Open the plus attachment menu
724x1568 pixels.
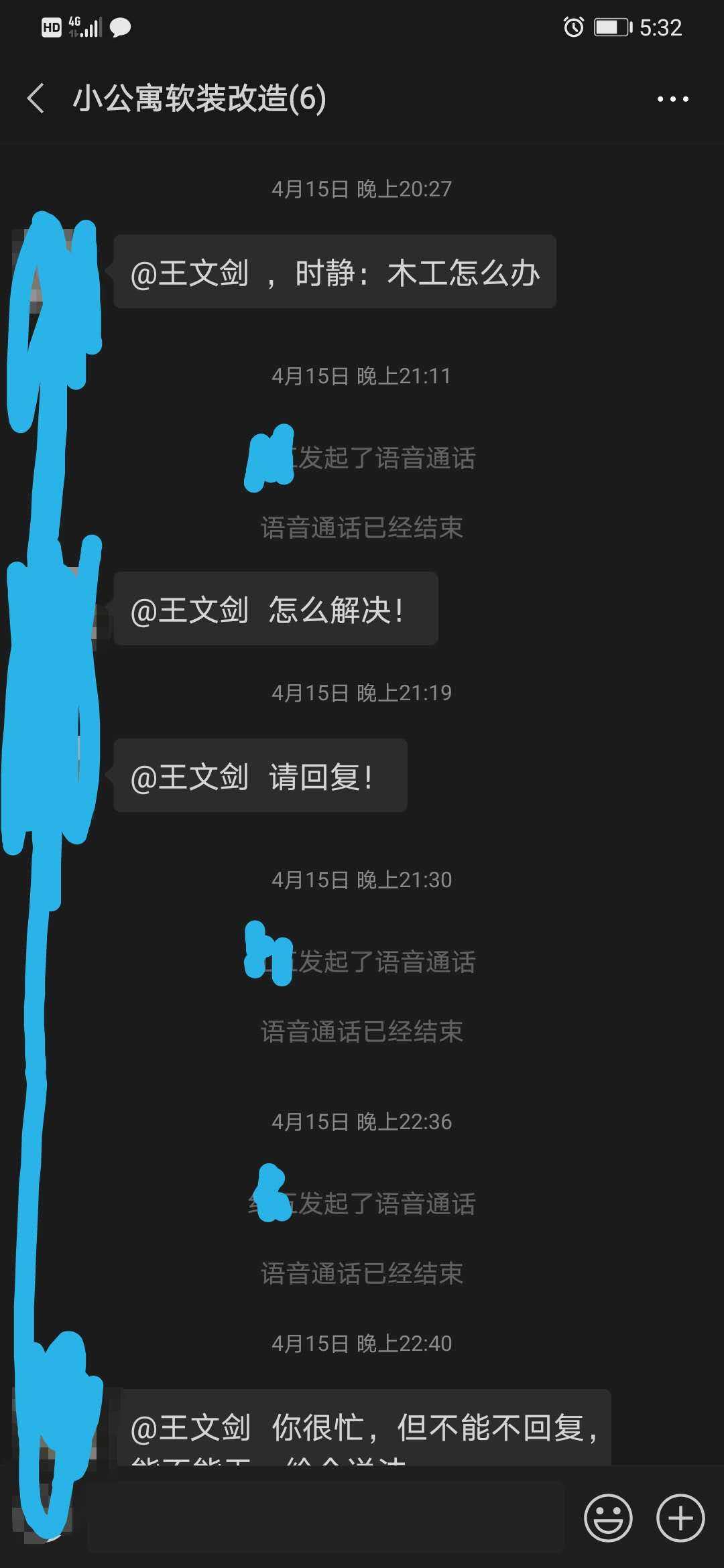pyautogui.click(x=680, y=1517)
